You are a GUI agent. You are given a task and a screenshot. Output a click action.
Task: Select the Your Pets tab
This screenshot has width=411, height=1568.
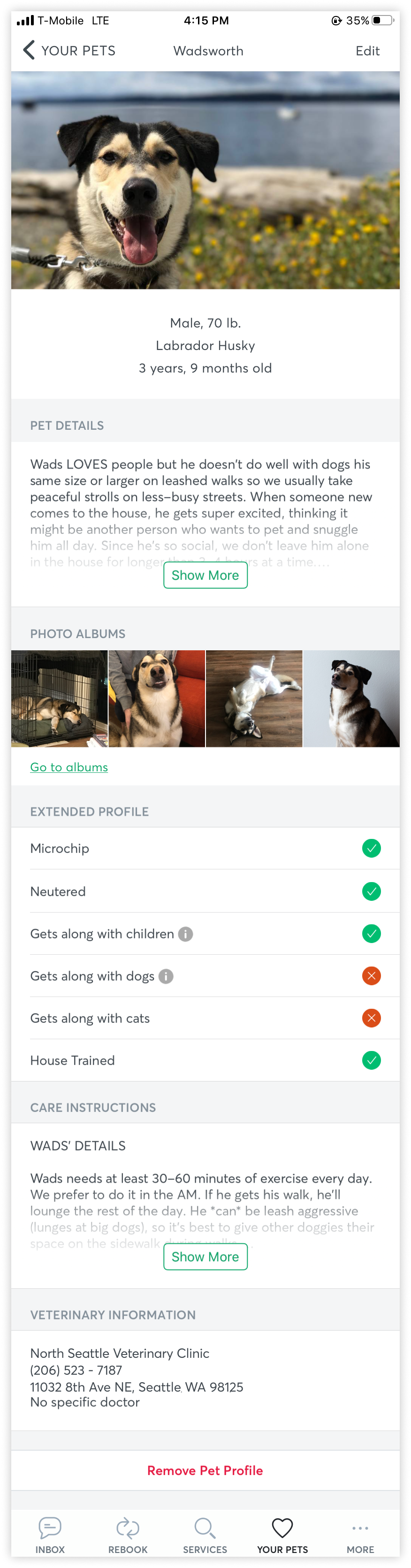click(x=282, y=1535)
